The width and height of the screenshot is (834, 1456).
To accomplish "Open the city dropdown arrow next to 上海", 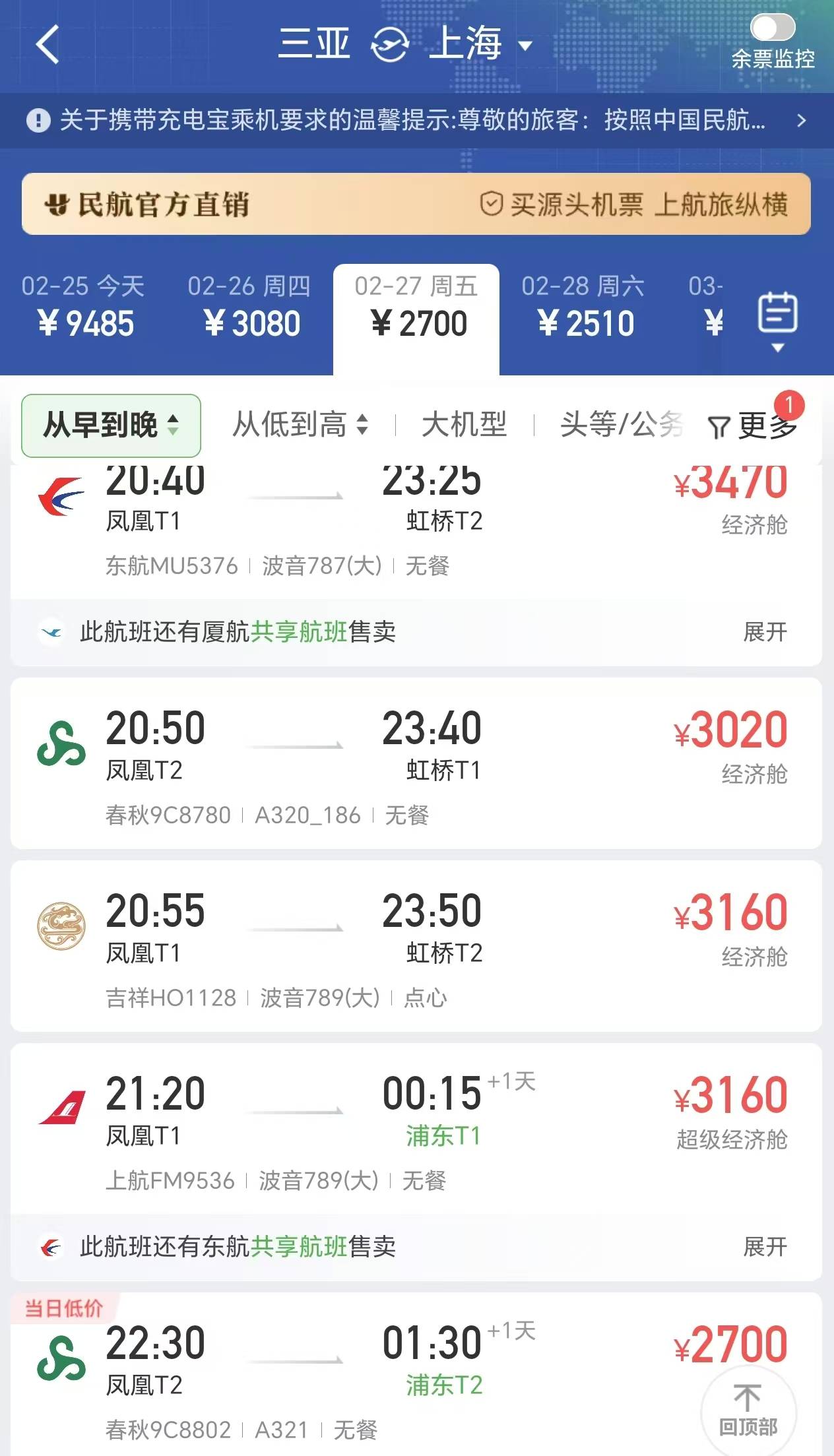I will (525, 46).
